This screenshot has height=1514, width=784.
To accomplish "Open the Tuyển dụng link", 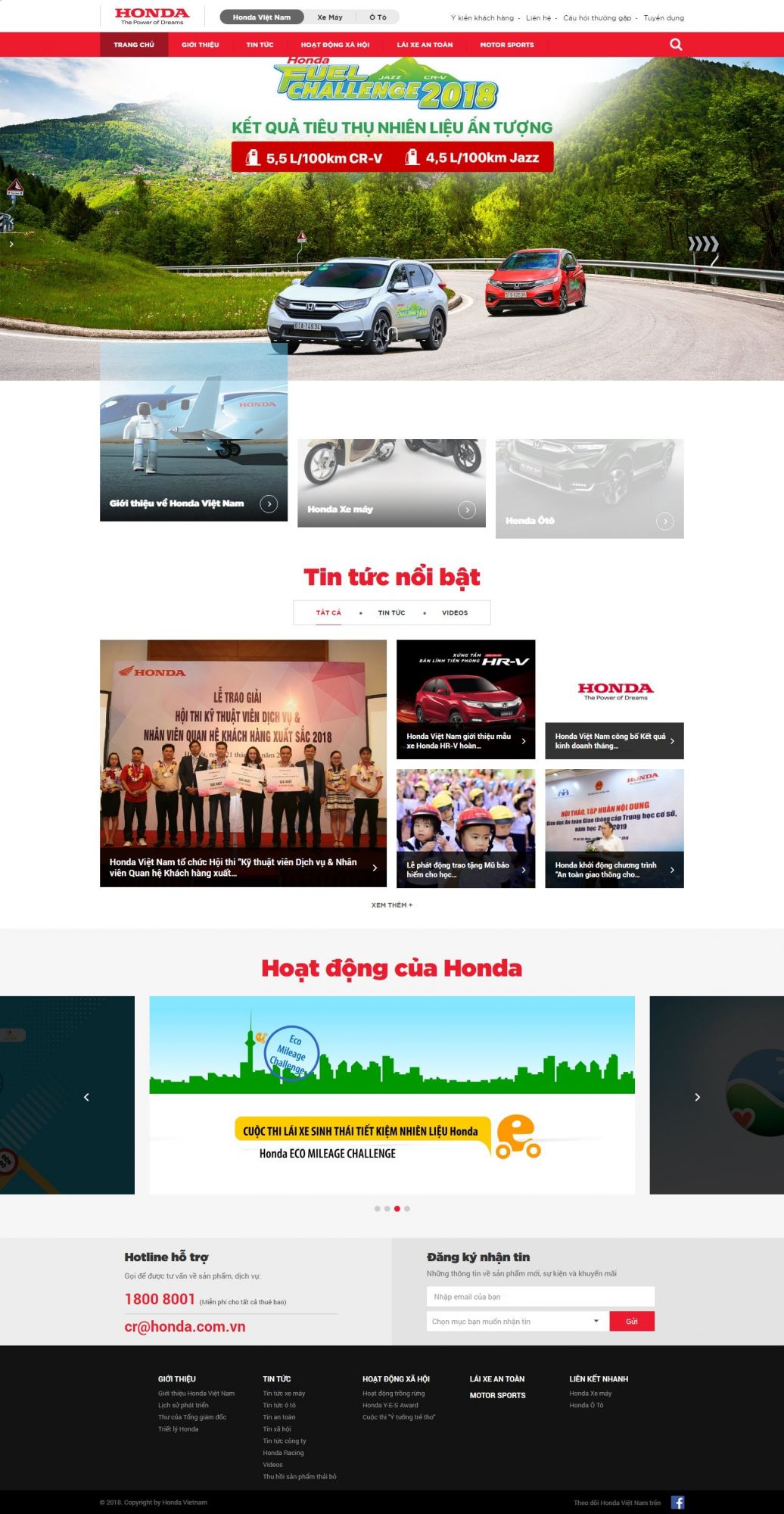I will coord(664,17).
